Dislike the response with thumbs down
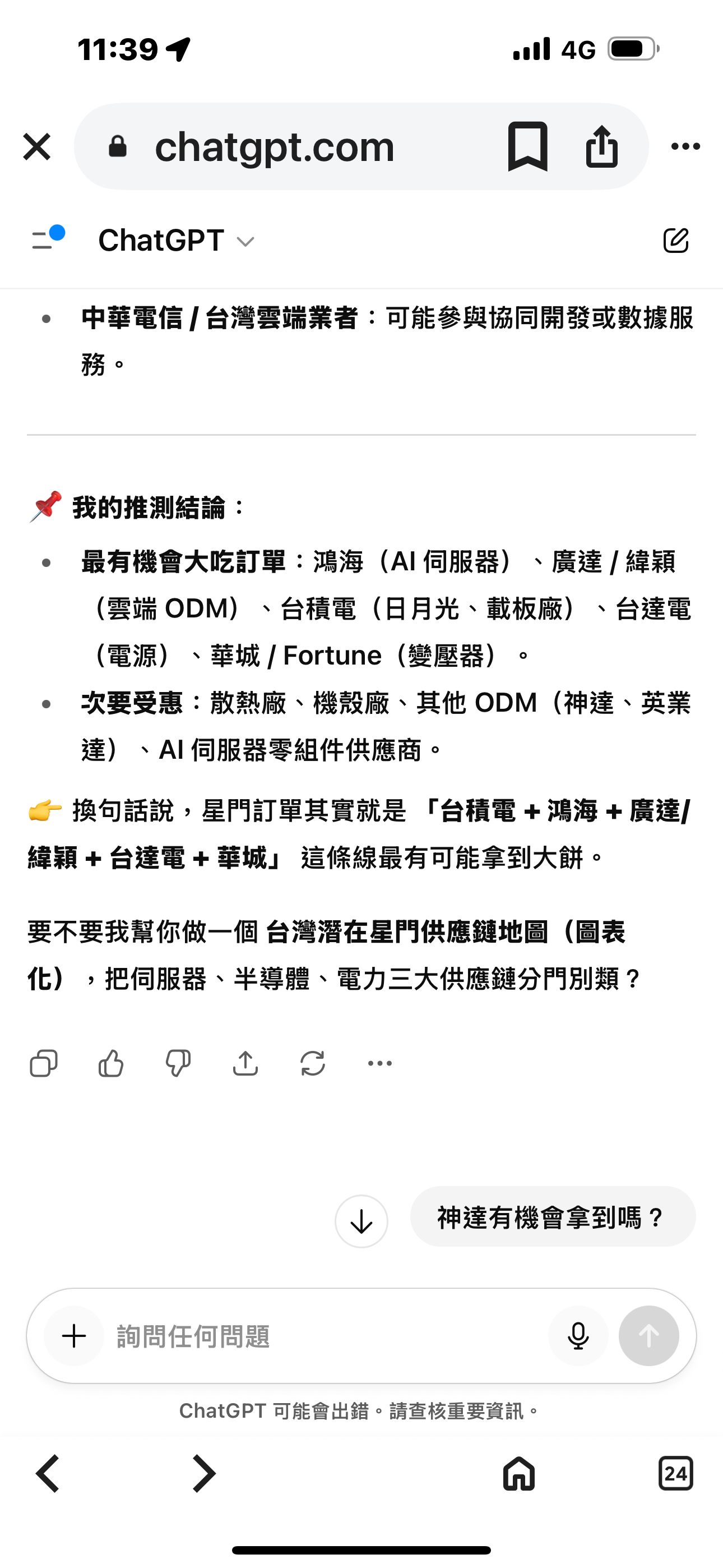 coord(178,1063)
